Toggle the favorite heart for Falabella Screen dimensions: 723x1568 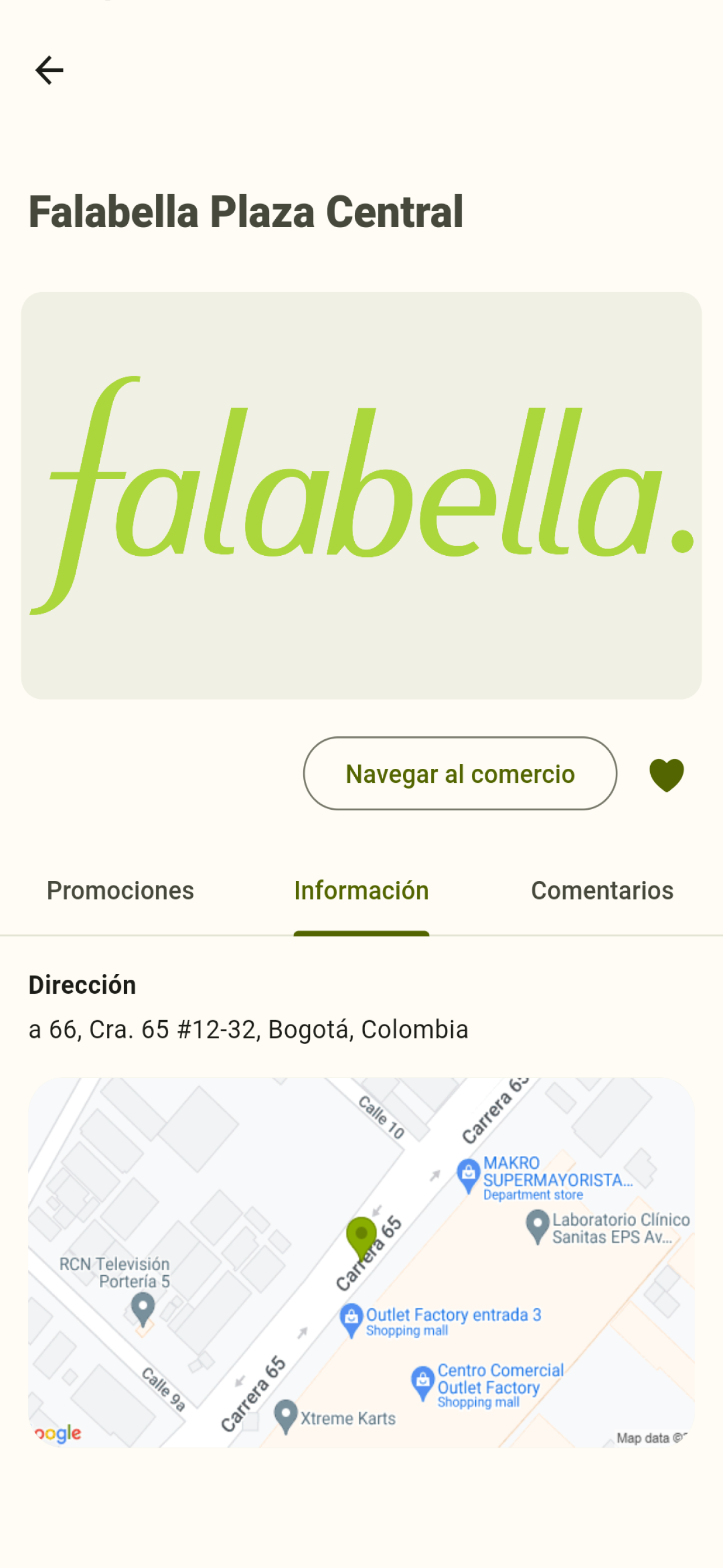[667, 774]
